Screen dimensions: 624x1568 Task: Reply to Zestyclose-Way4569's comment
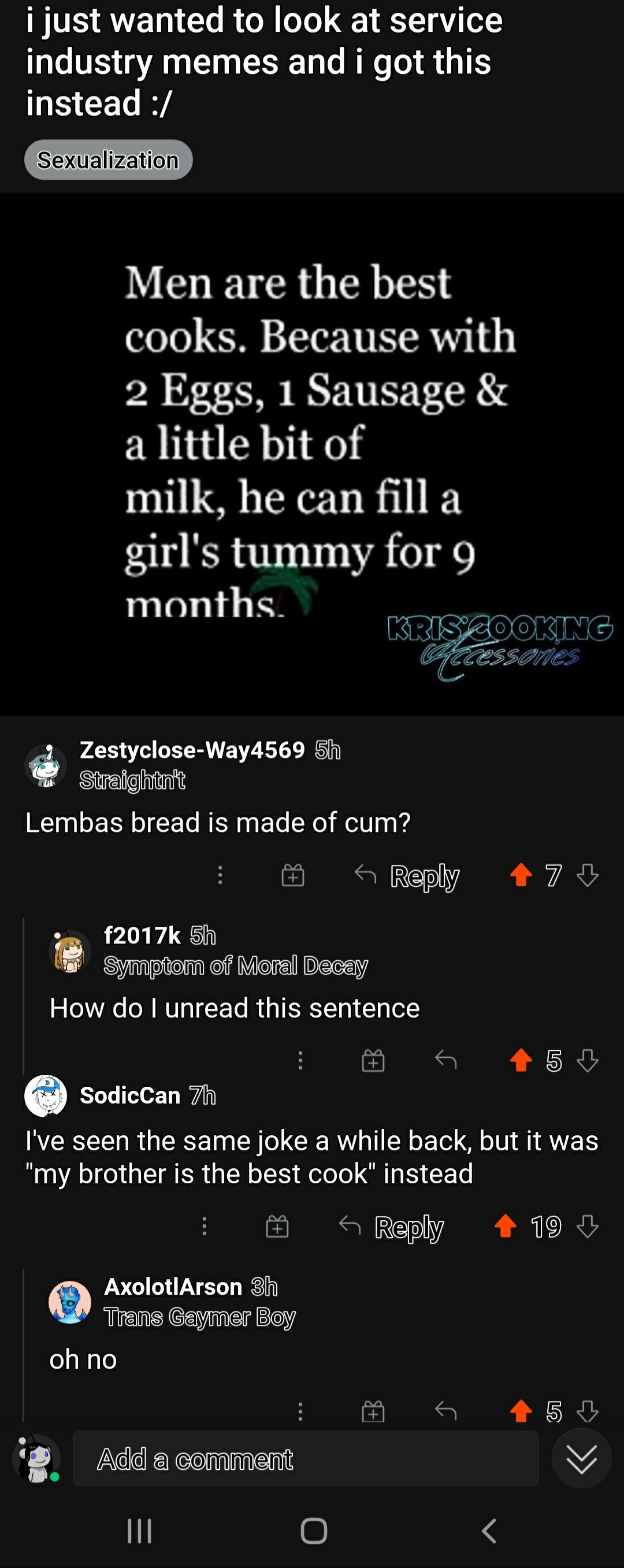pos(407,876)
